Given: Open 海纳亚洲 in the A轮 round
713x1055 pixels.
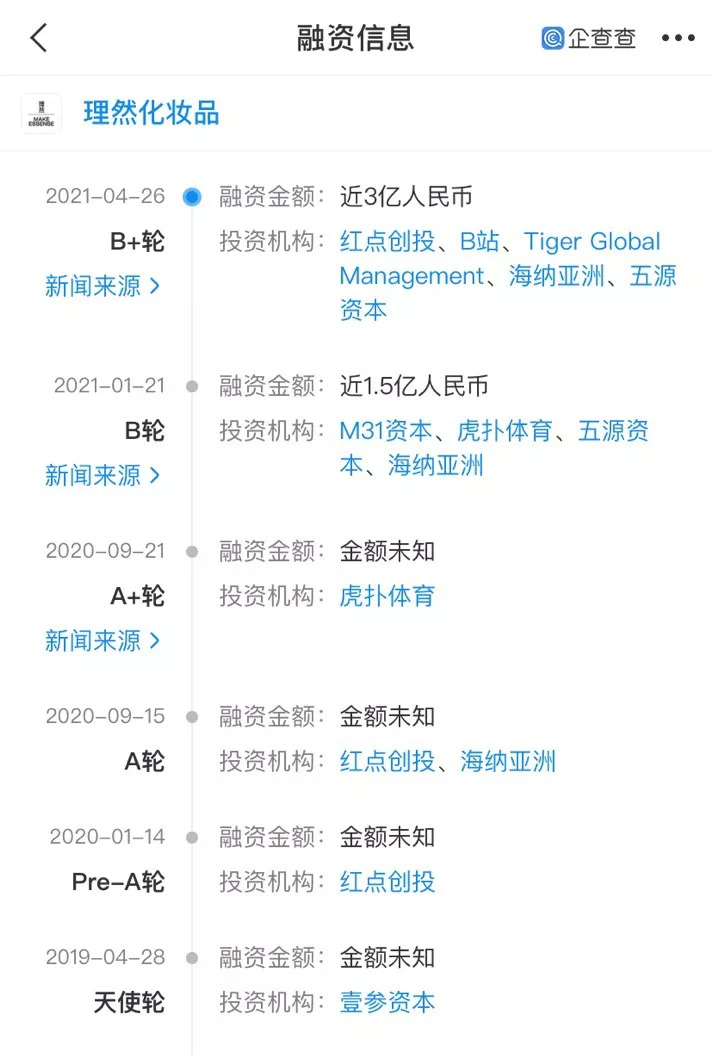Looking at the screenshot, I should click(508, 761).
